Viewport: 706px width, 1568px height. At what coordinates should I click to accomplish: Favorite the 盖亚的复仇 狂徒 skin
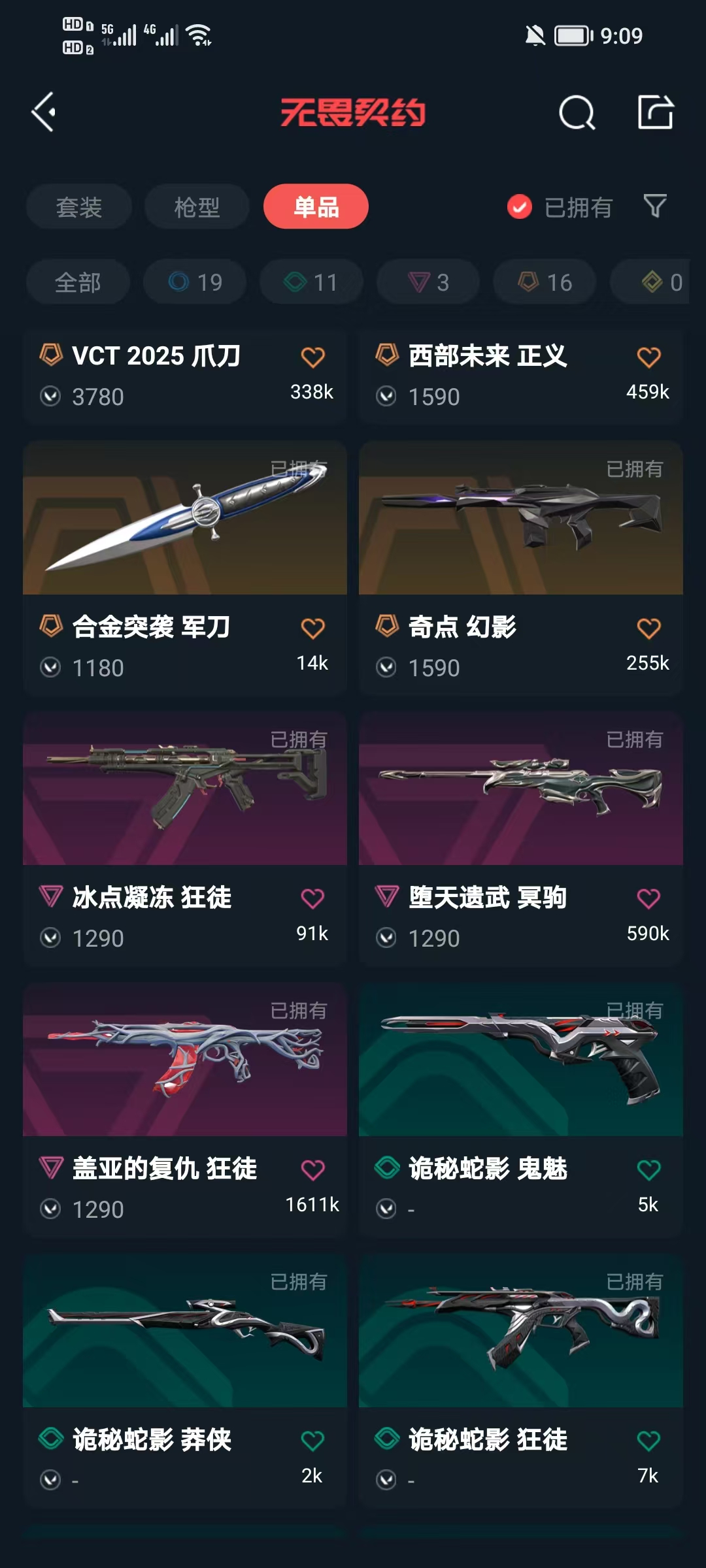[x=312, y=1170]
